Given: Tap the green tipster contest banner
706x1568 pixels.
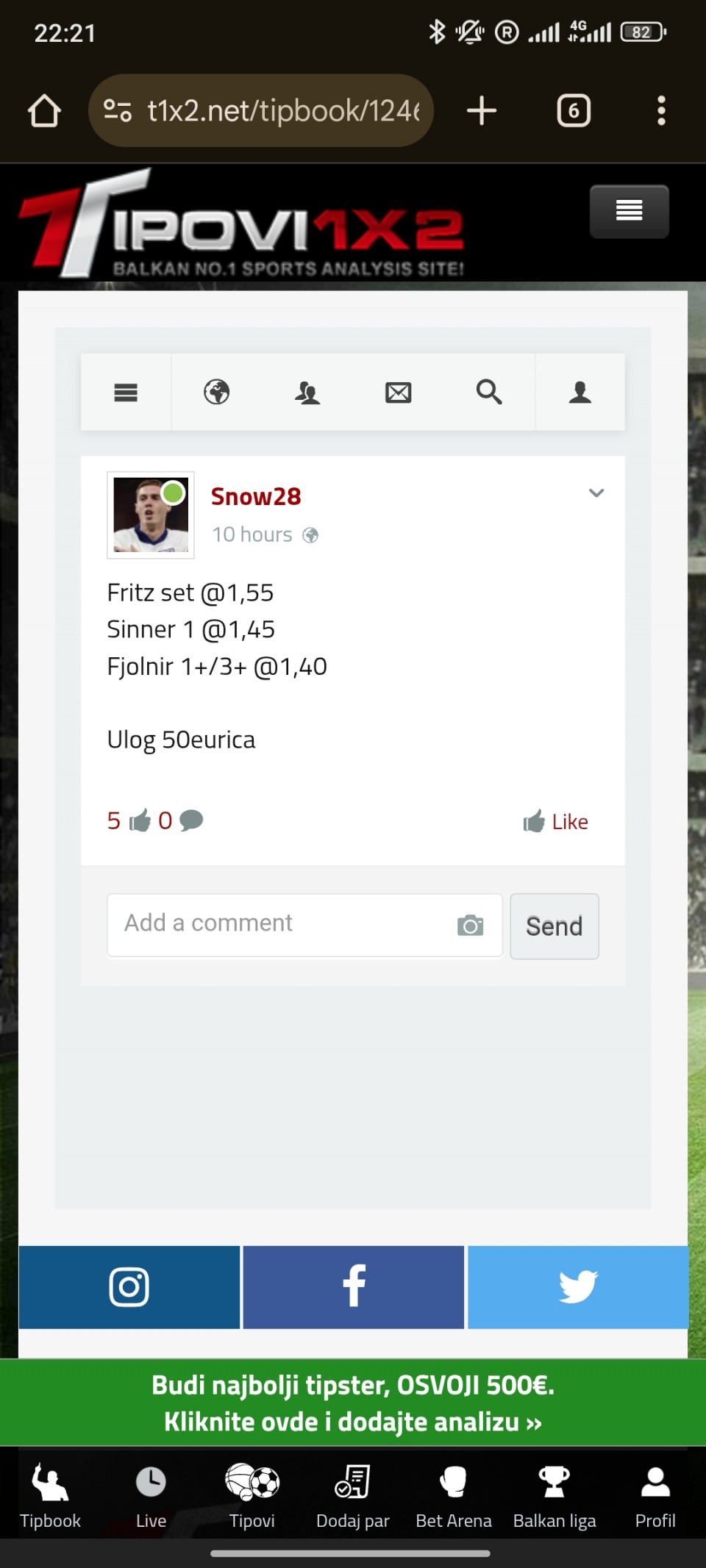Looking at the screenshot, I should click(x=353, y=1403).
